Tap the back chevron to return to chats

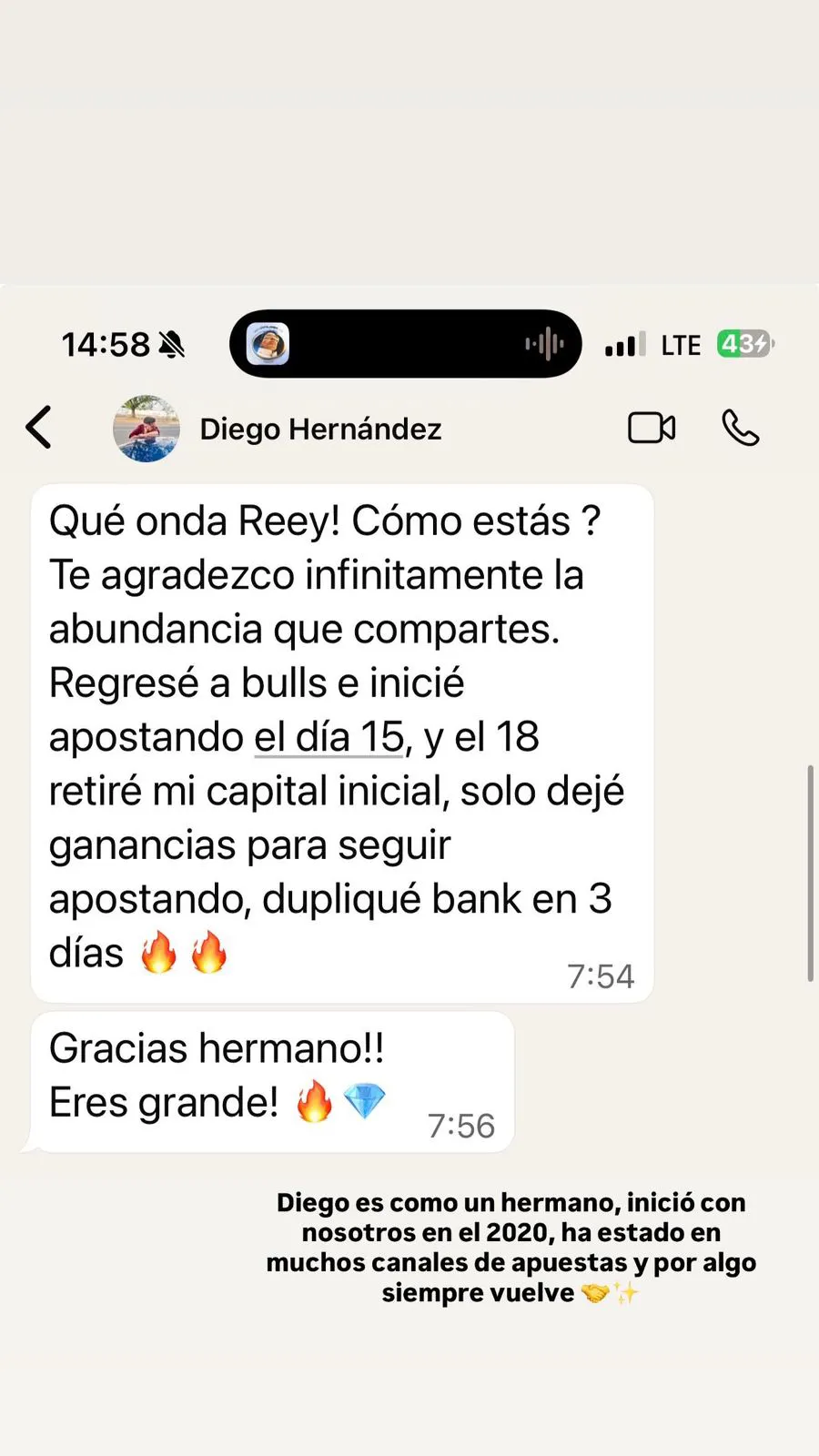38,428
